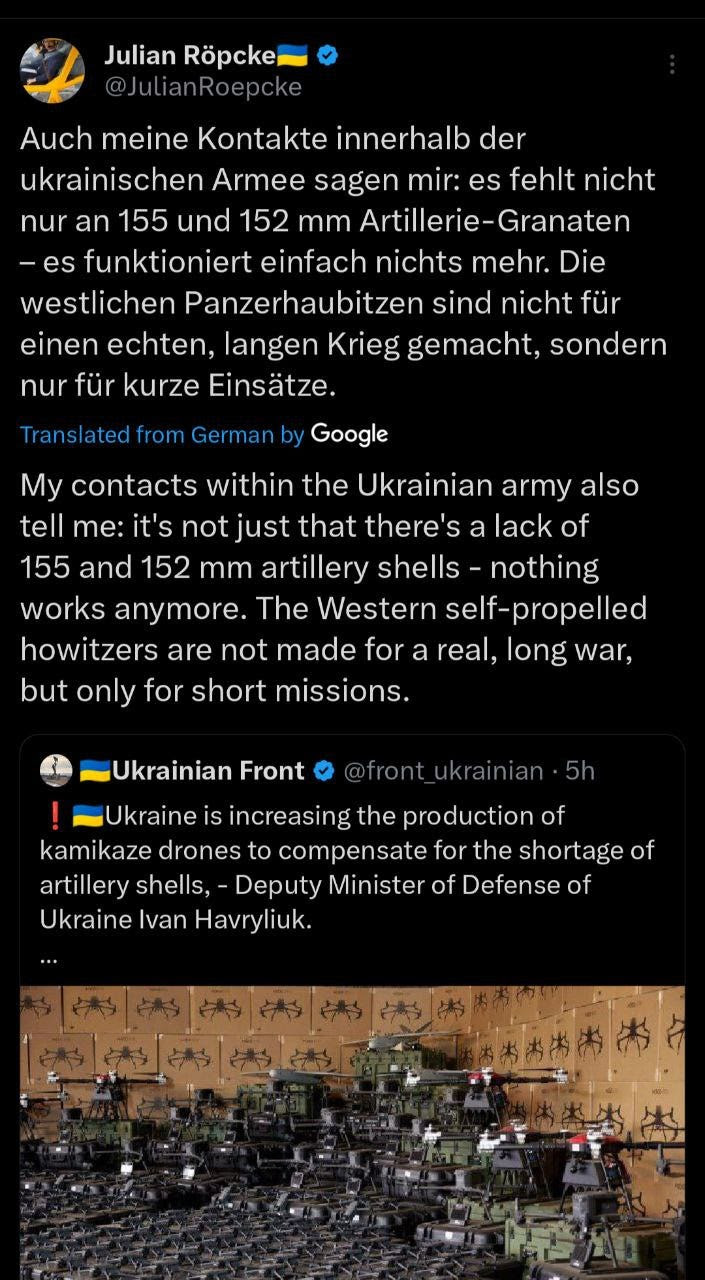This screenshot has height=1280, width=705.
Task: Open the Translated from German by Google link
Action: tap(204, 434)
